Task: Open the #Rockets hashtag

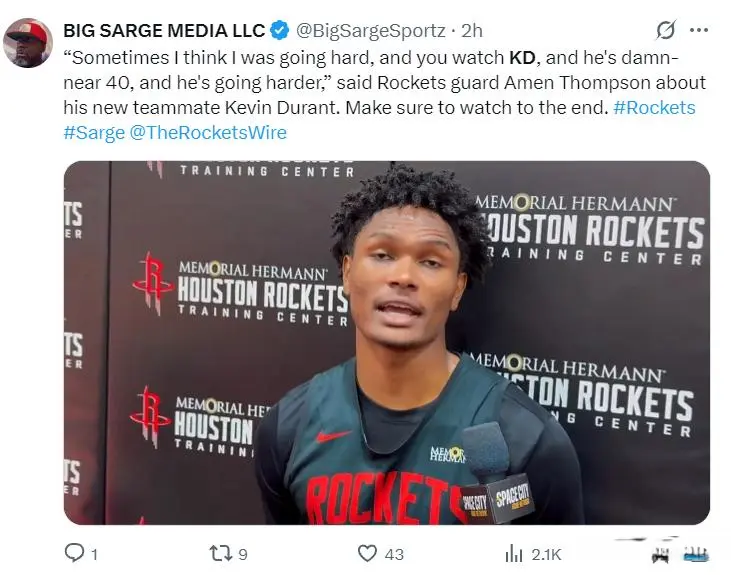Action: coord(654,107)
